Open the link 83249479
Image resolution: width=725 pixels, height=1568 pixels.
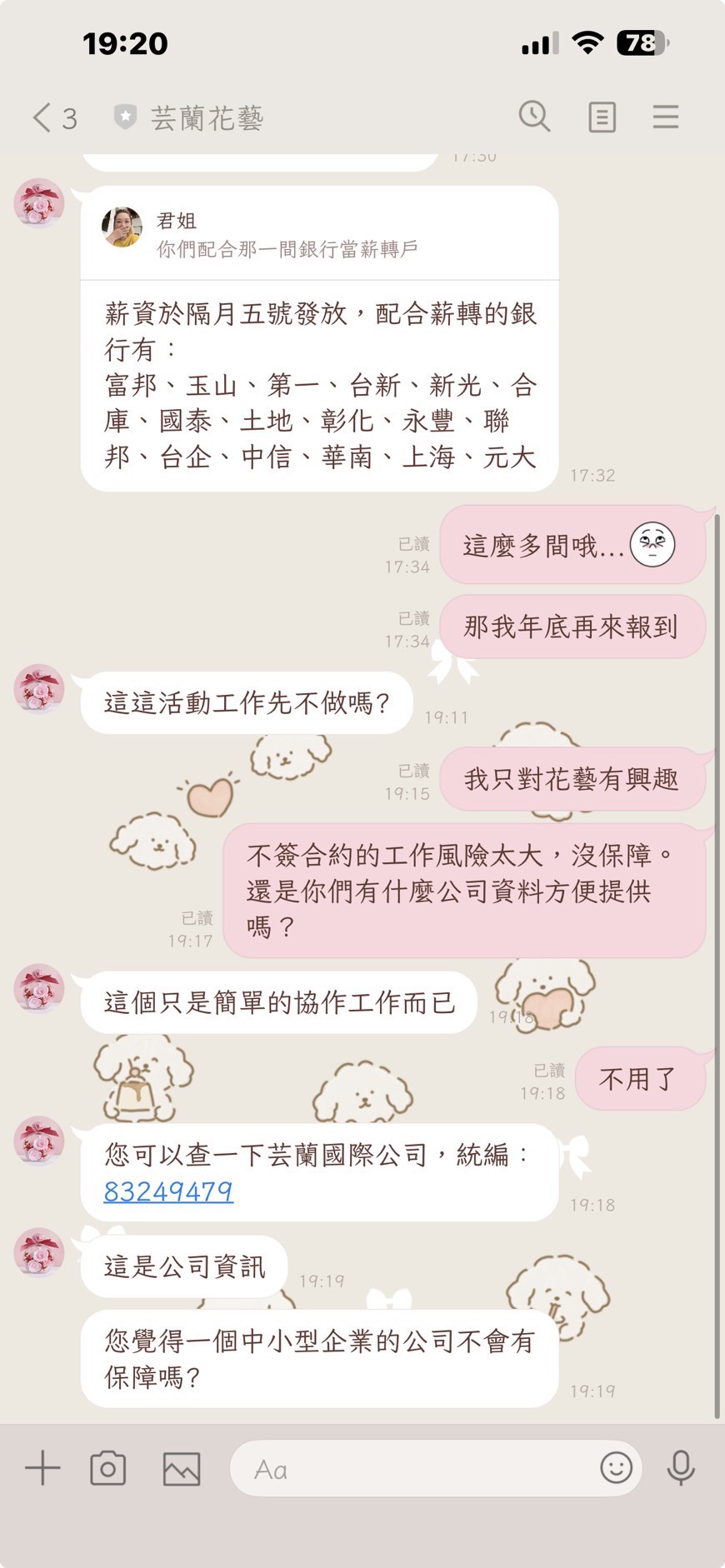pyautogui.click(x=168, y=1191)
